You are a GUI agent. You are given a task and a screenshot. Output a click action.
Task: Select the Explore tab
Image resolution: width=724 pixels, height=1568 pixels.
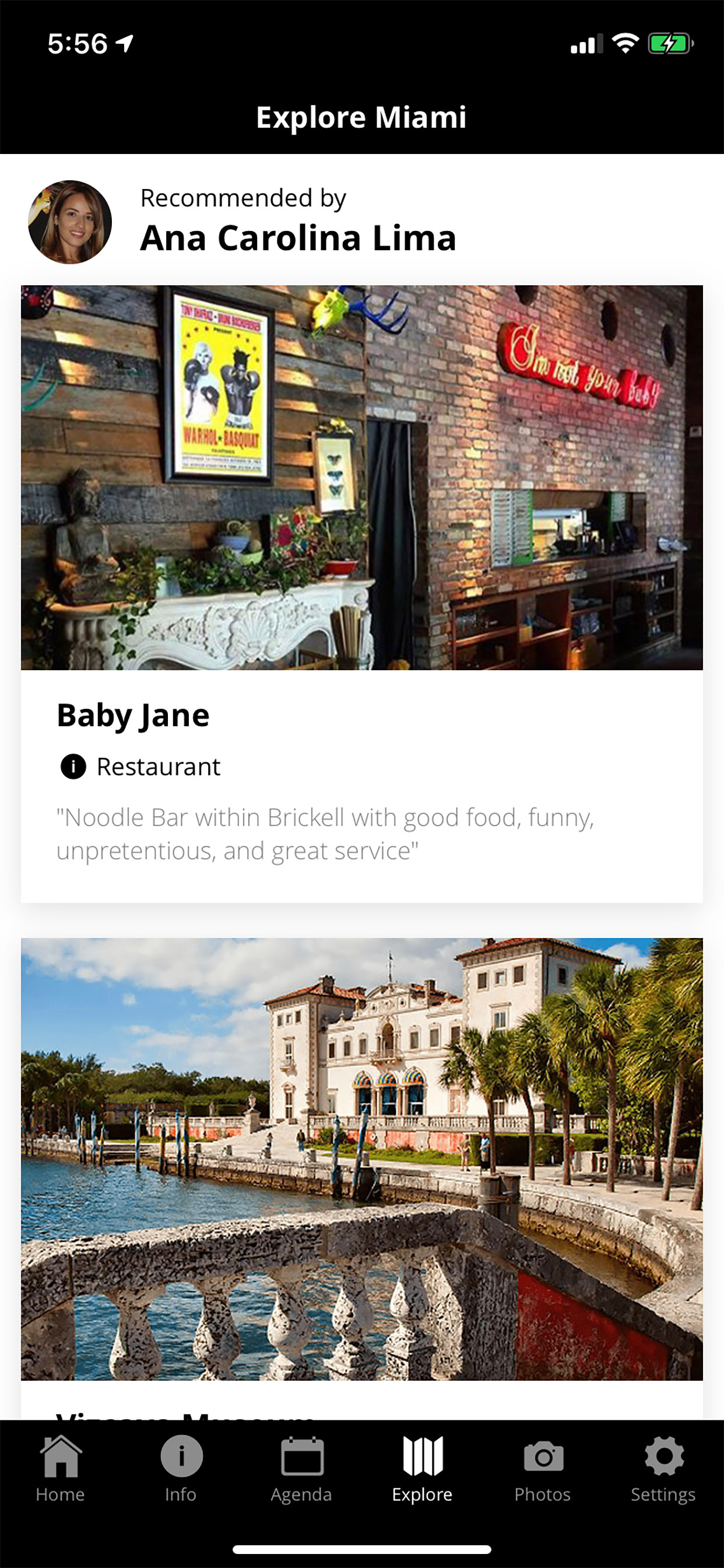[422, 1469]
